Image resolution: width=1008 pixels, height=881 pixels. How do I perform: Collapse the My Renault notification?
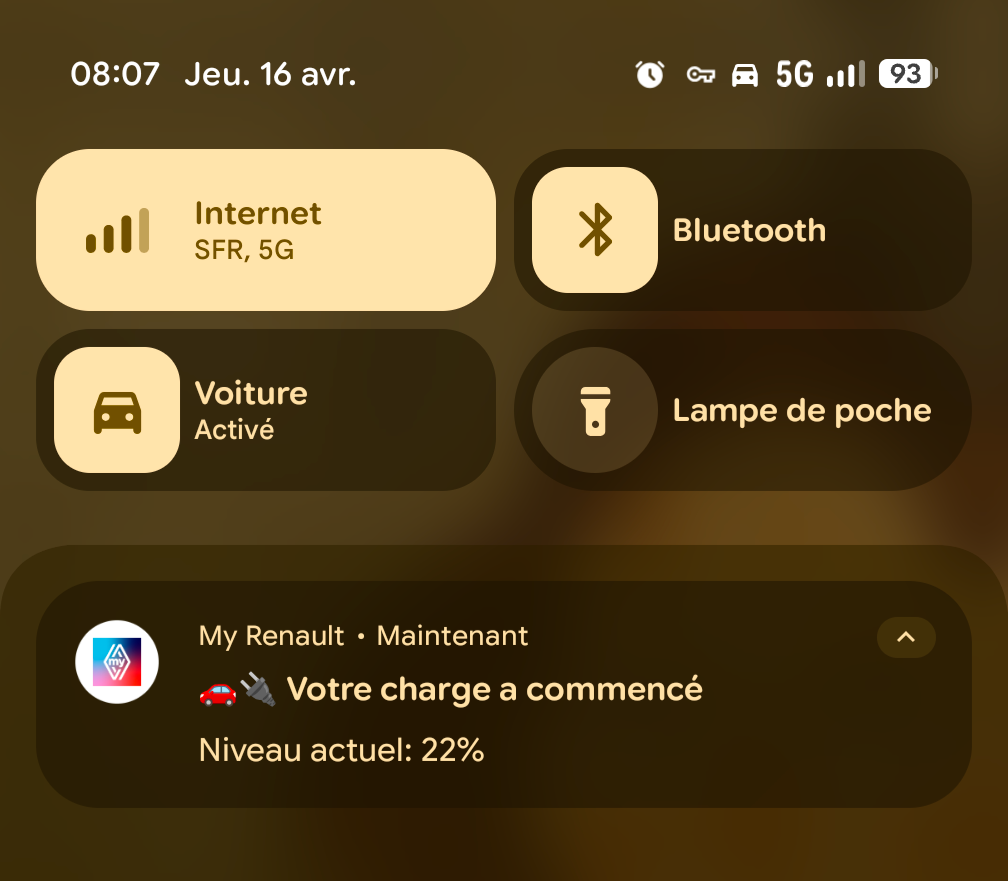[905, 637]
